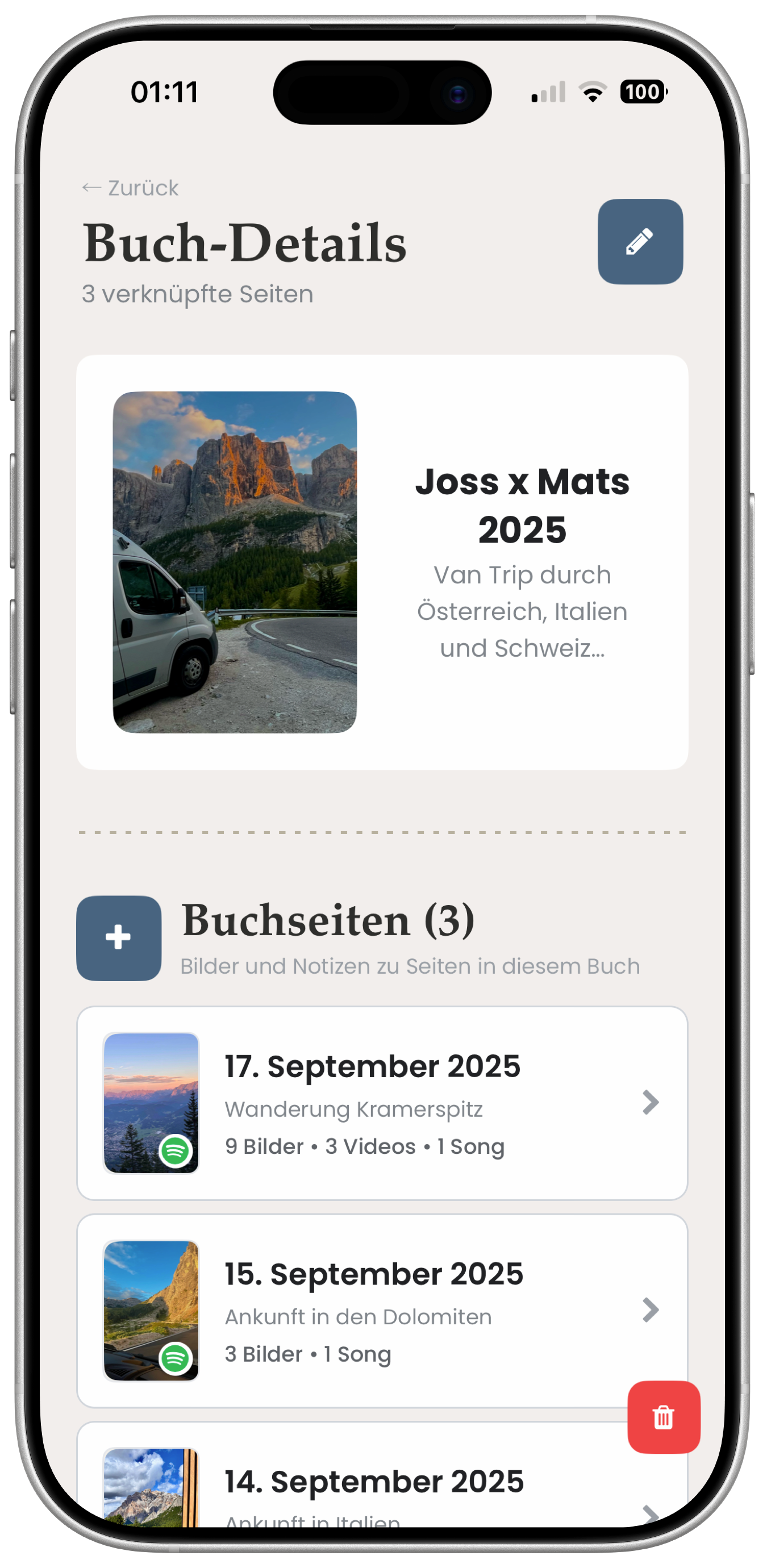Screen dimensions: 767x1568
Task: Open the Joss x Mats 2025 book card
Action: (382, 562)
